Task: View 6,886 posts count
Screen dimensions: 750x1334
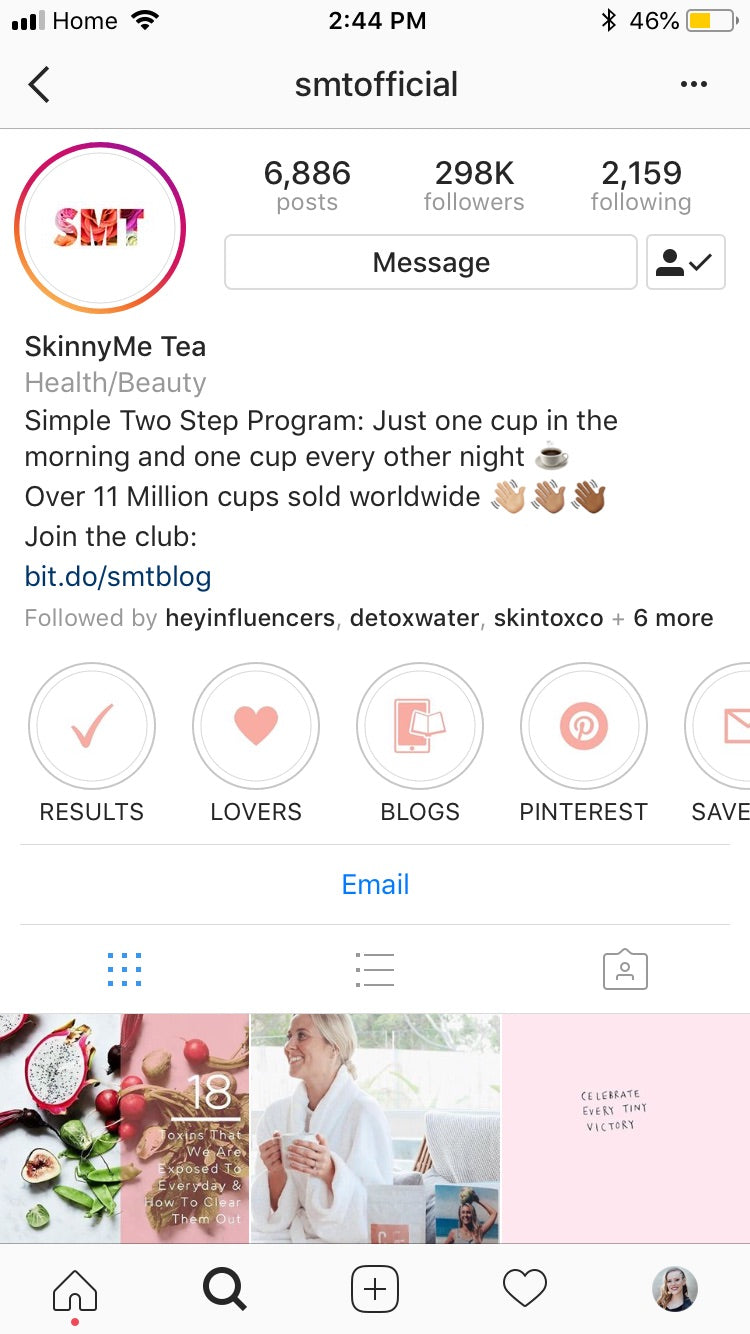Action: coord(307,185)
